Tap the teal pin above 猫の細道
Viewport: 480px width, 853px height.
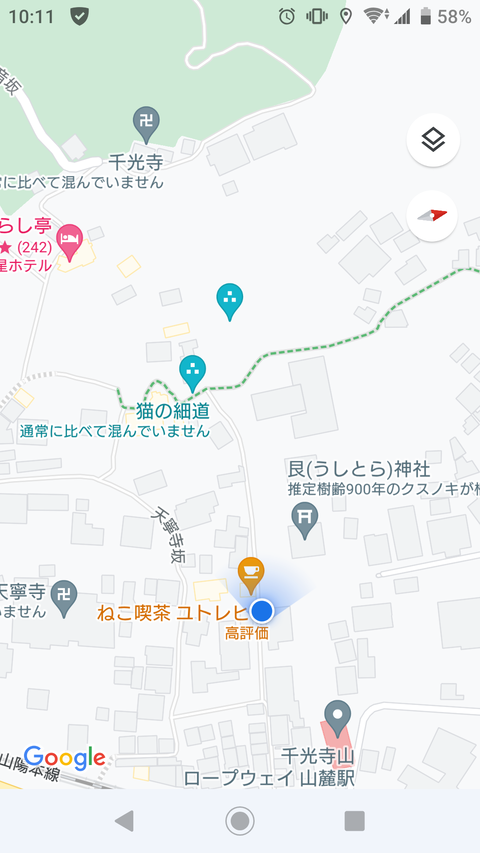coord(230,302)
